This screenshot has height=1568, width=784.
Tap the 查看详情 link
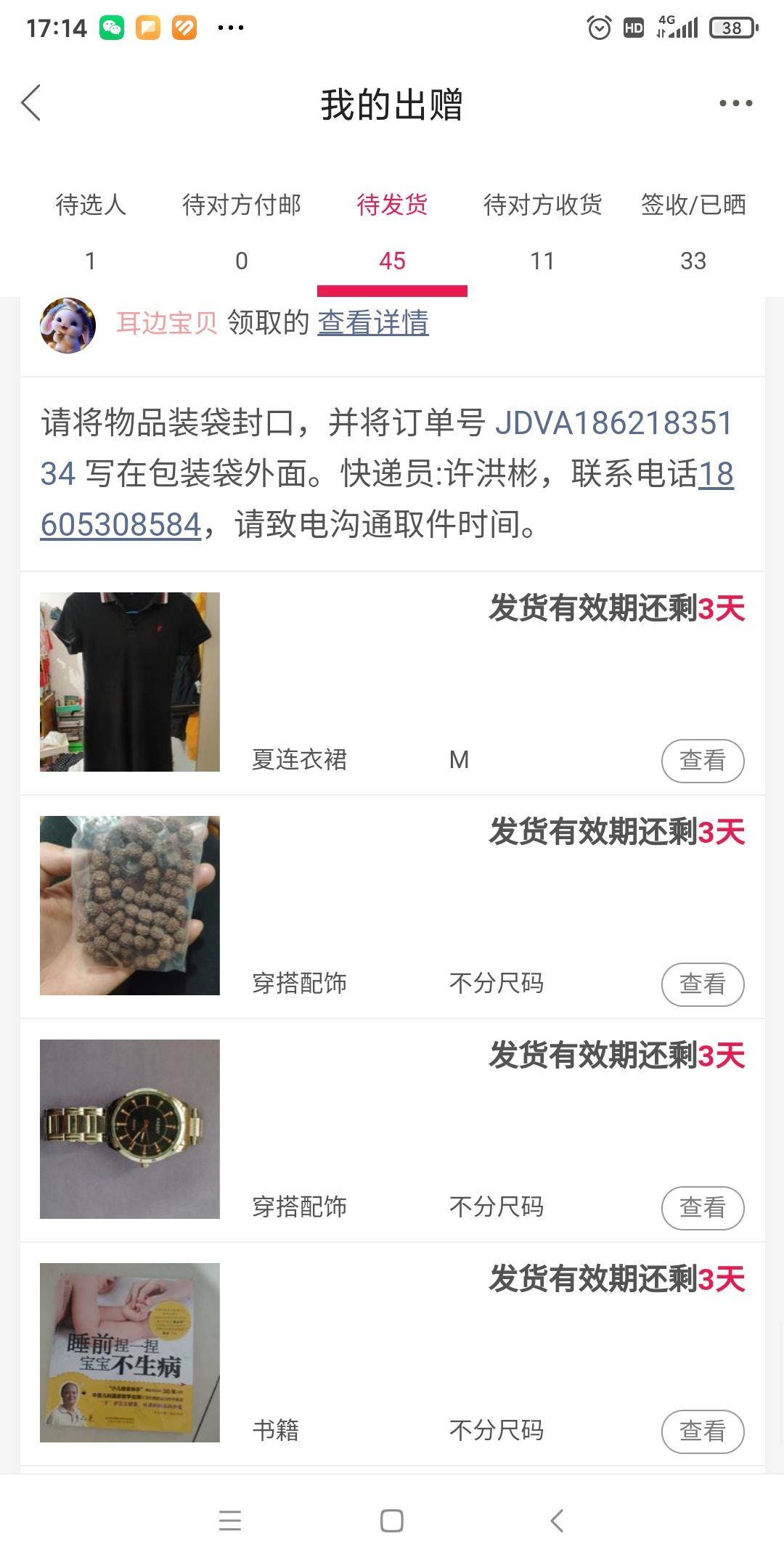tap(373, 323)
